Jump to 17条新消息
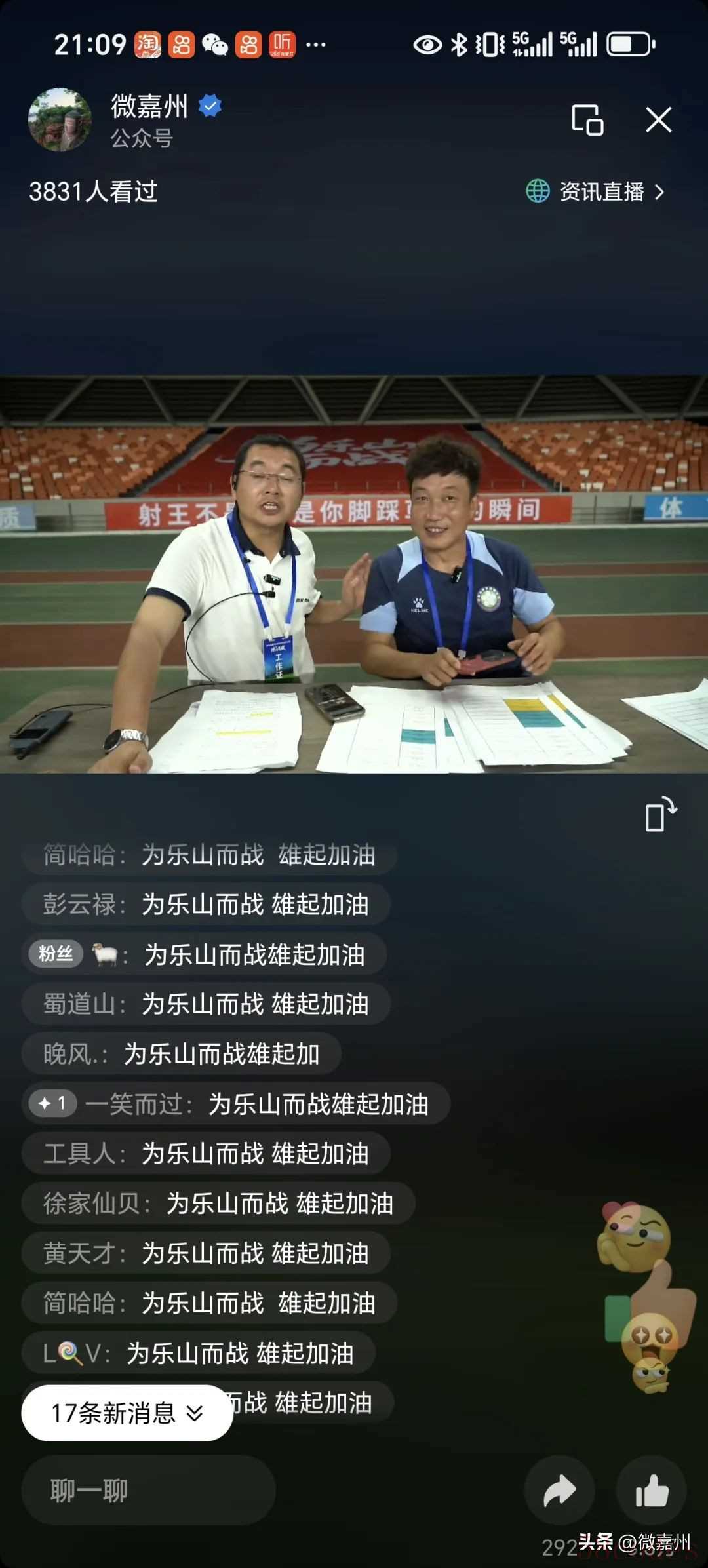Image resolution: width=708 pixels, height=1568 pixels. click(127, 1413)
